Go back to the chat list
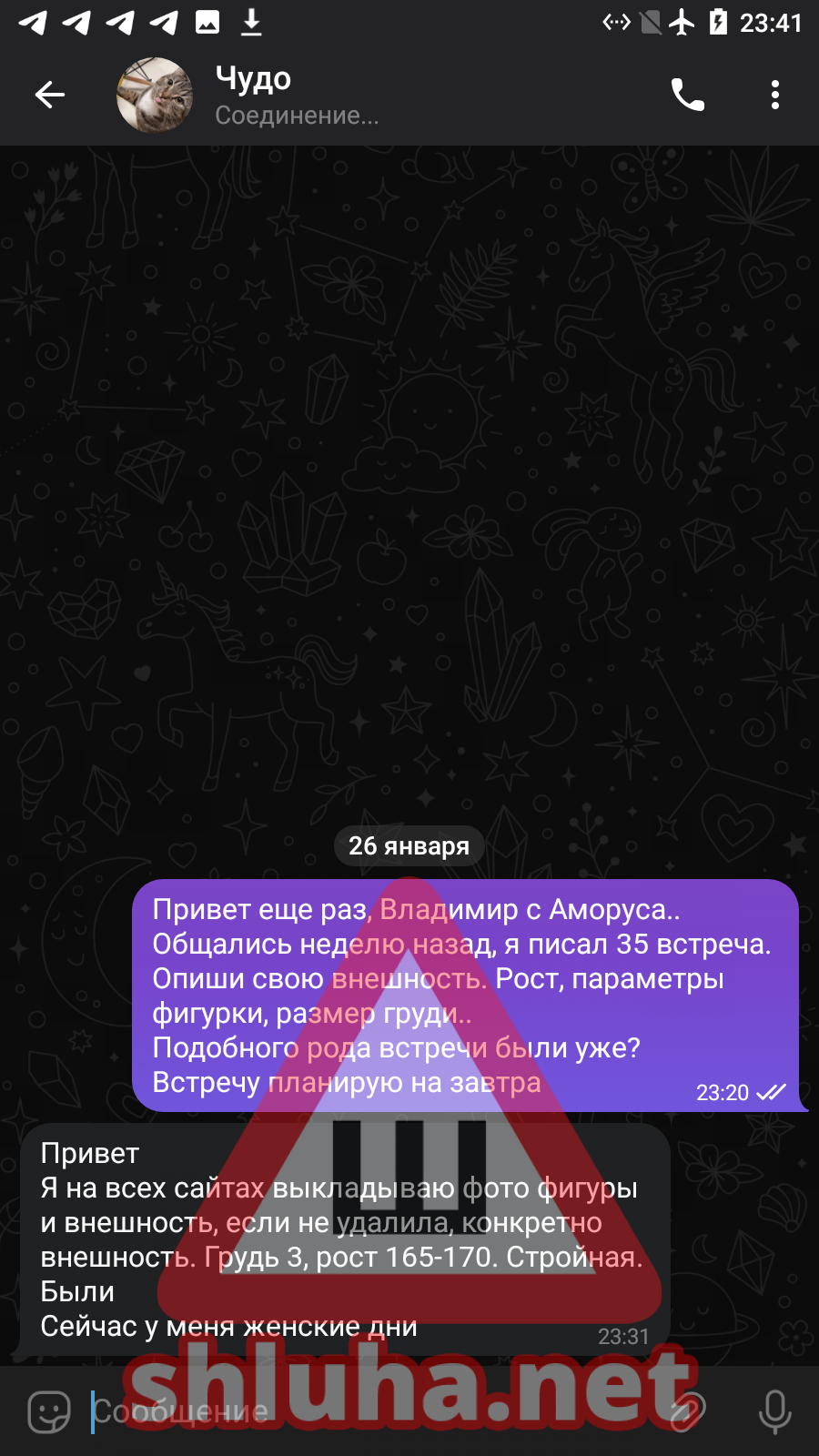This screenshot has width=819, height=1456. pyautogui.click(x=50, y=95)
